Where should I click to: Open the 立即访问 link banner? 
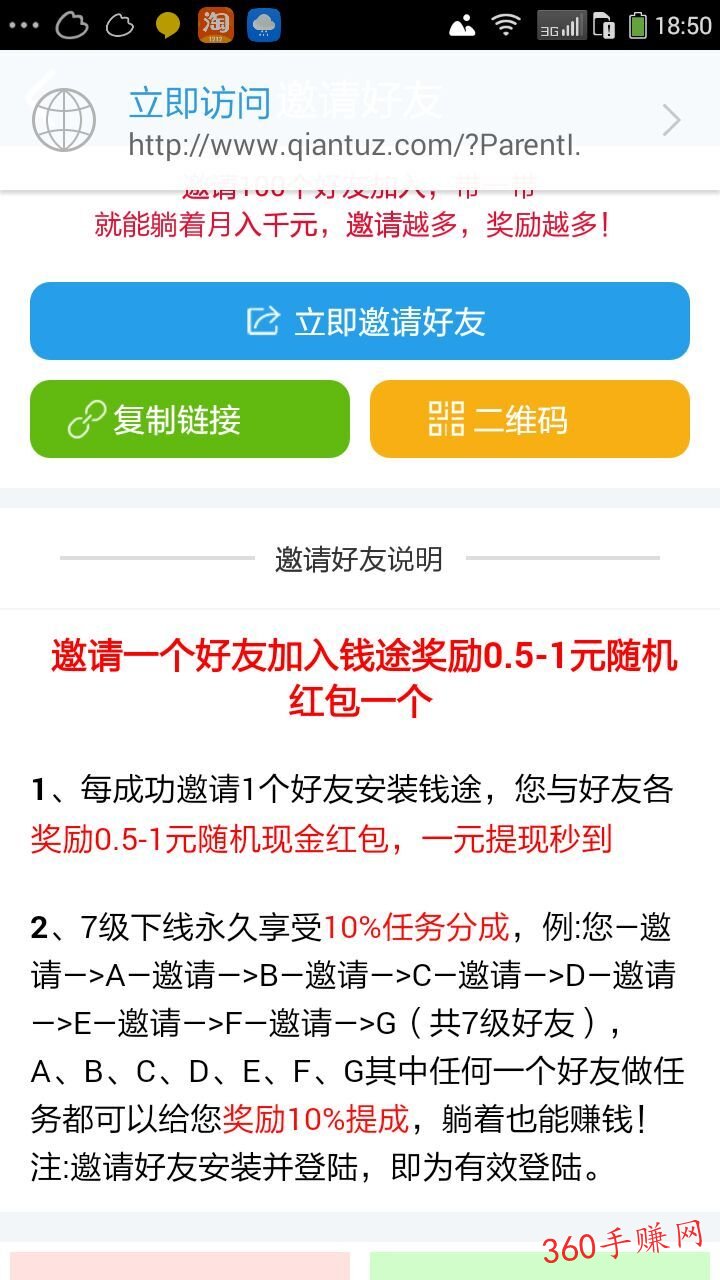(360, 120)
